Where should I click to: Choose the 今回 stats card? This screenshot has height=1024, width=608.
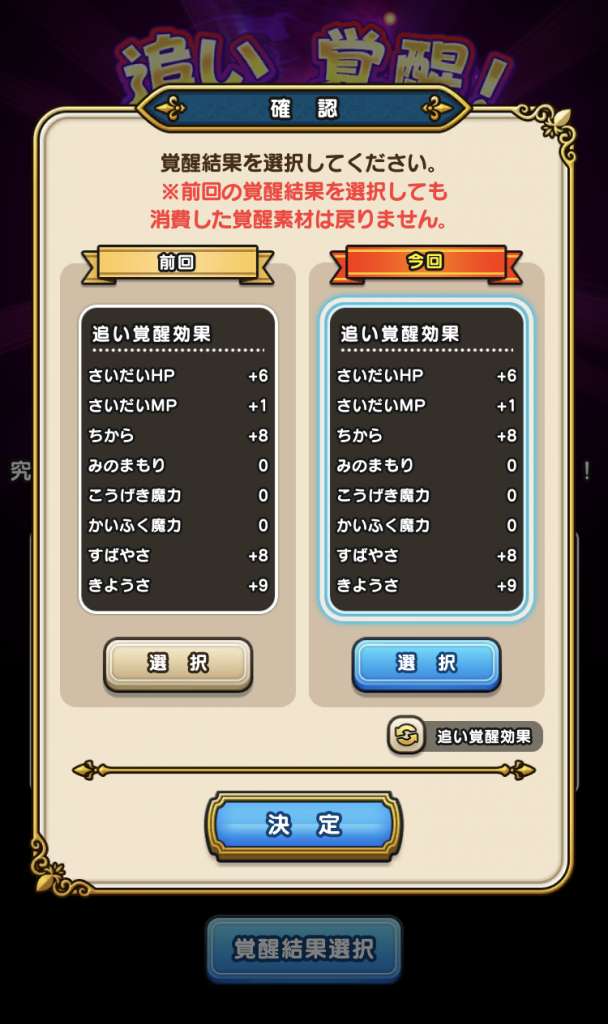[426, 459]
